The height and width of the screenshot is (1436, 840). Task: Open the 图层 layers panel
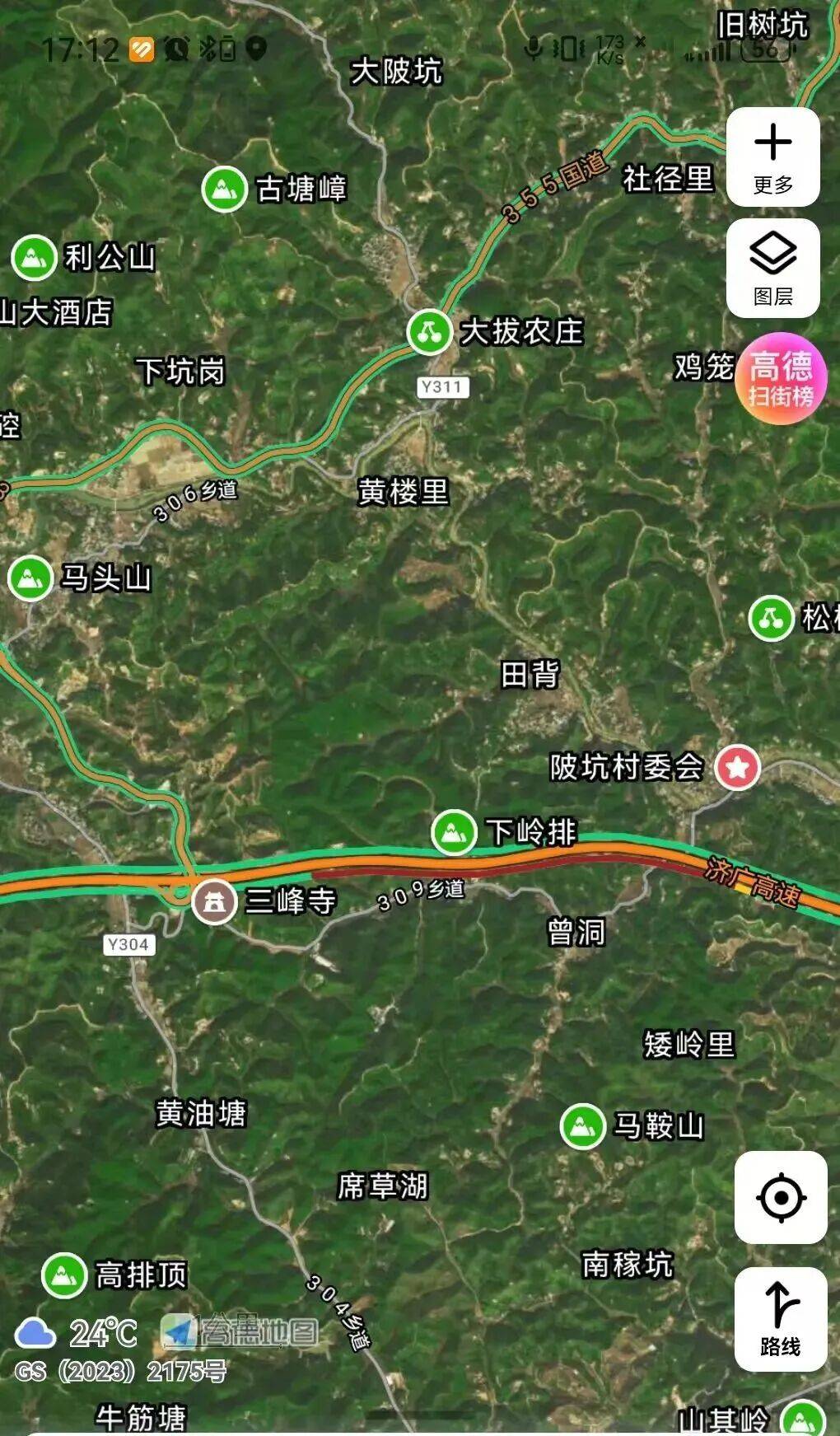(772, 265)
